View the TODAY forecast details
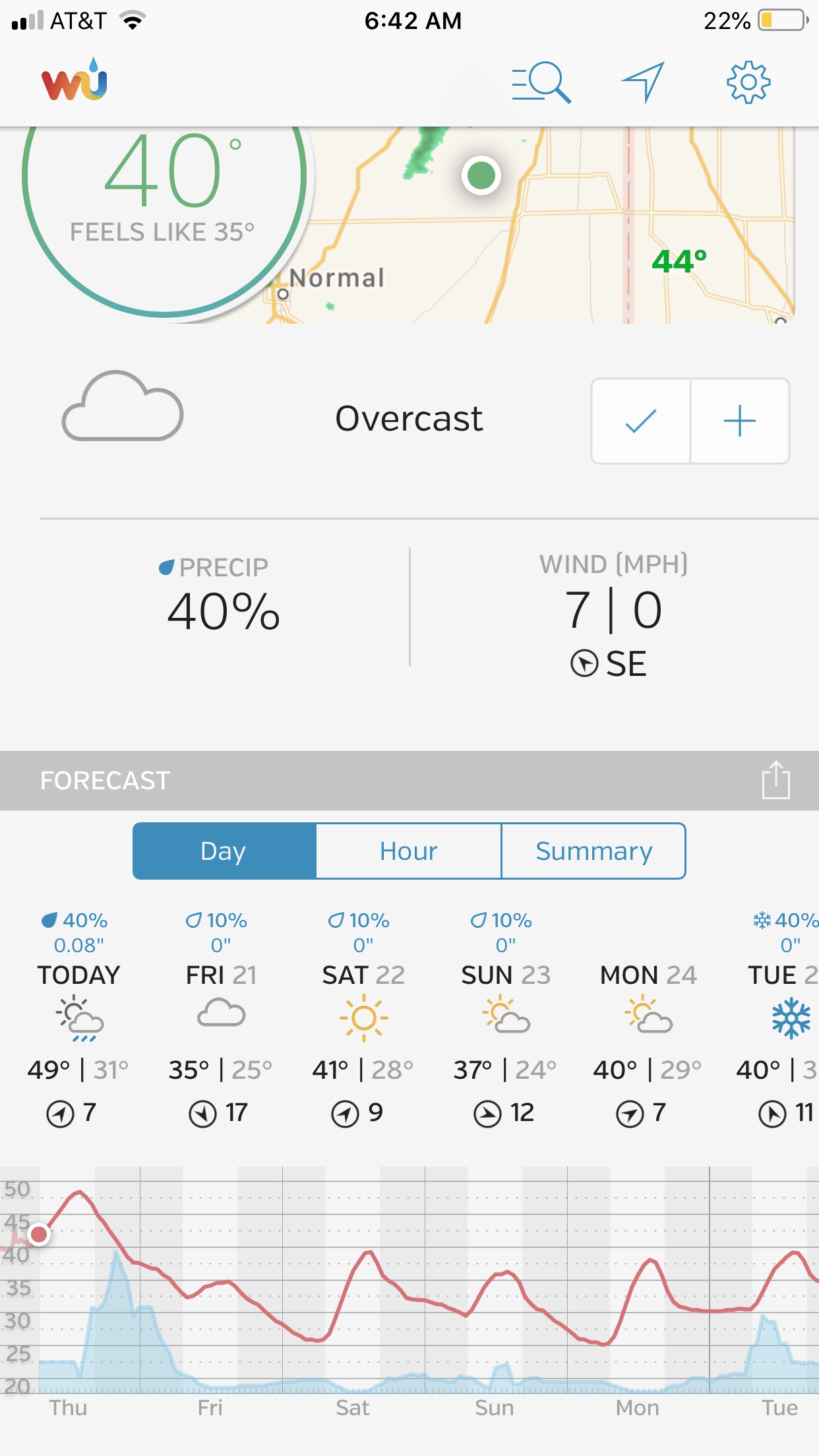The height and width of the screenshot is (1456, 819). click(x=78, y=1016)
